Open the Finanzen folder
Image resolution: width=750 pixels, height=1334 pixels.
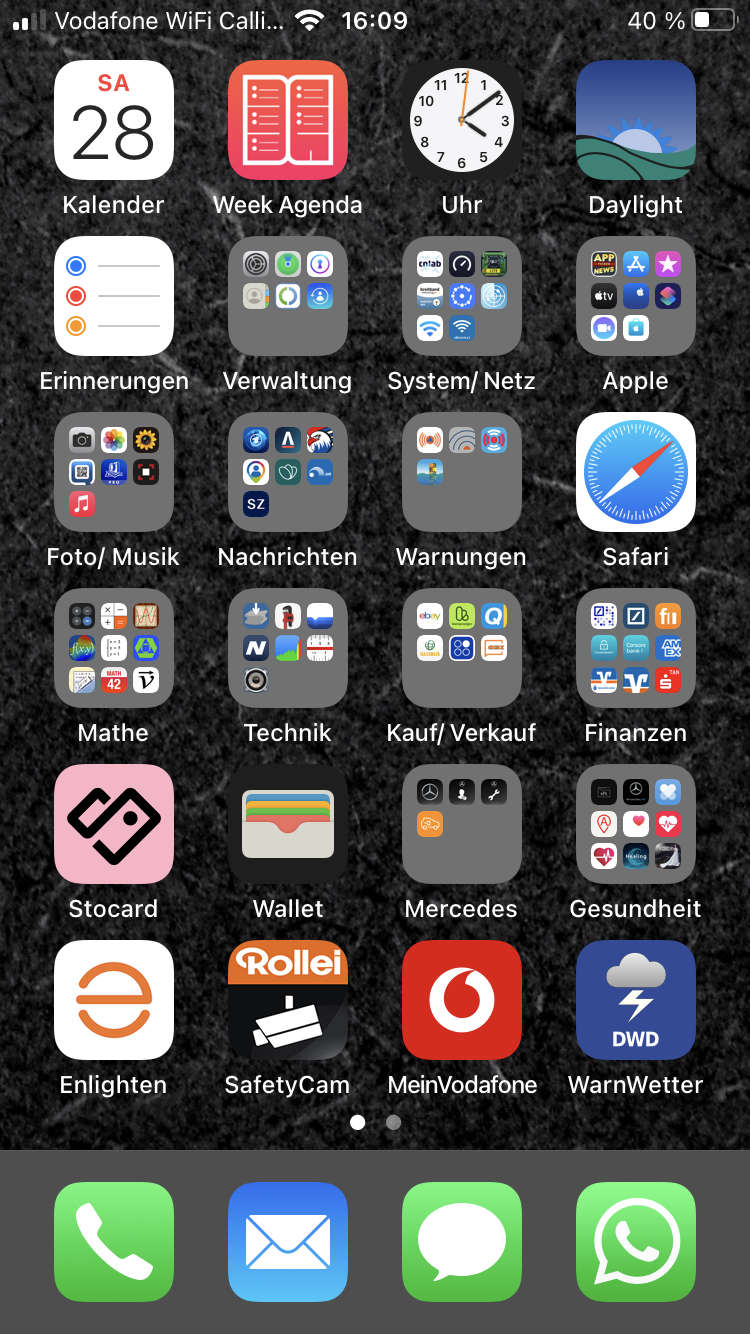(636, 648)
